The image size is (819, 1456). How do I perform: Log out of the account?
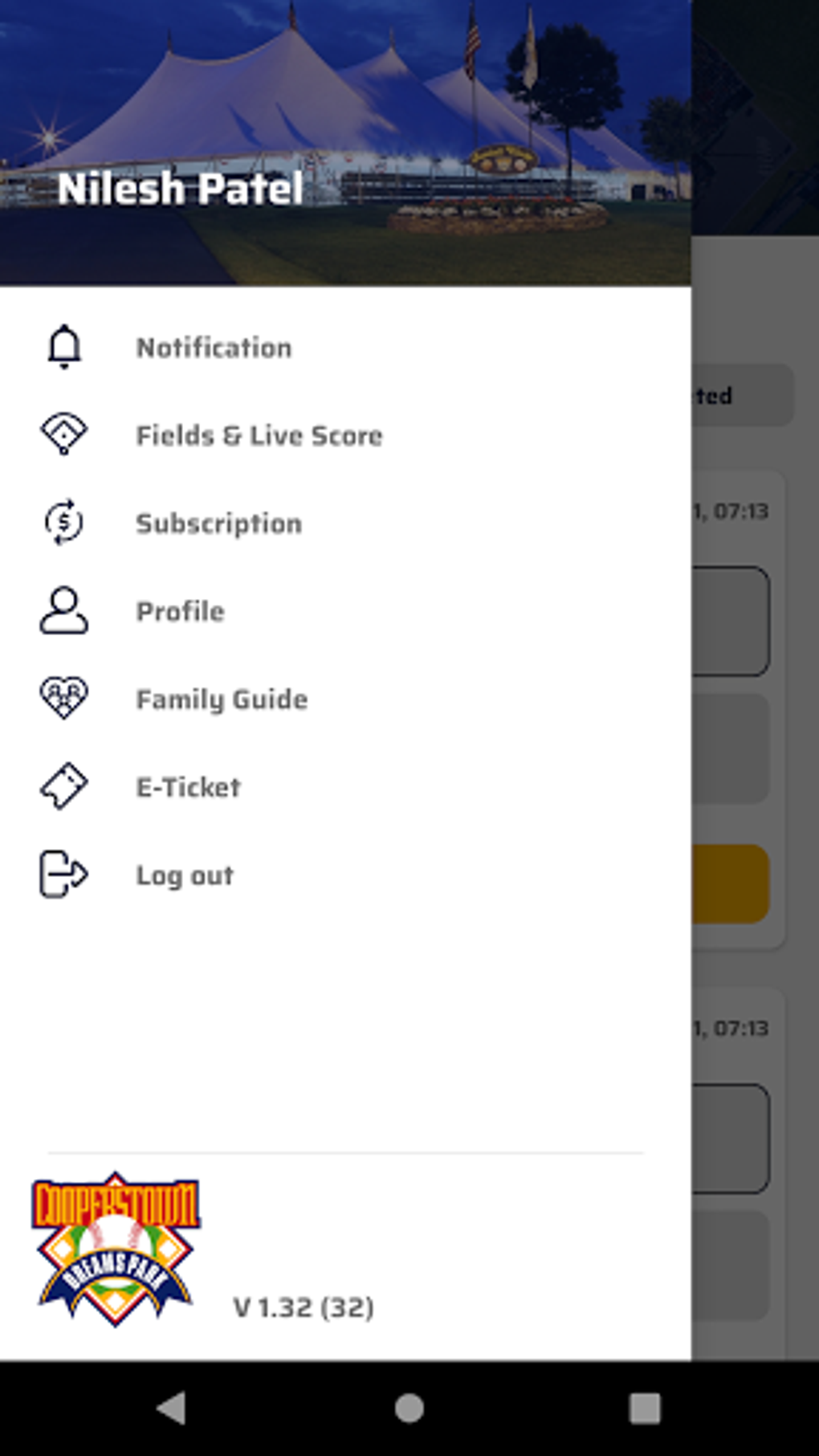tap(185, 875)
